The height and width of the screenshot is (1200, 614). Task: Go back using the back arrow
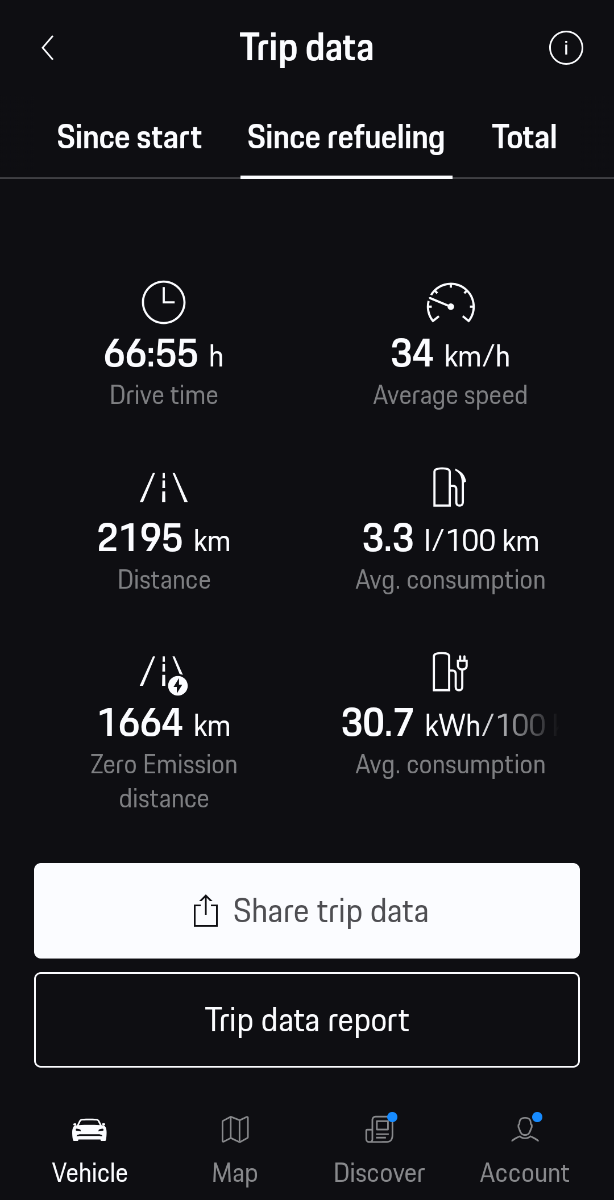[47, 48]
